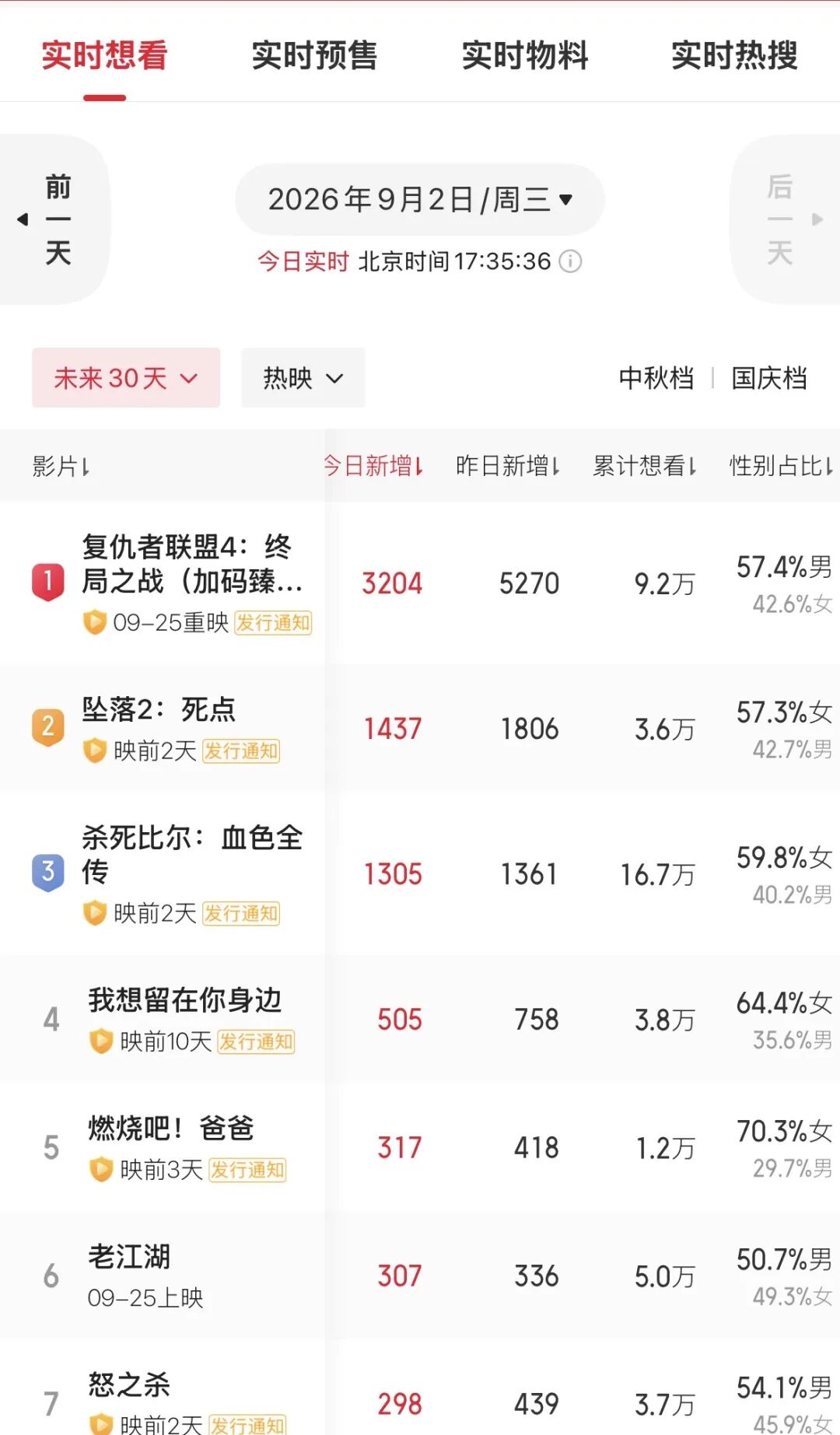Open the movie 杀死比尔：血色全传
The width and height of the screenshot is (840, 1435).
192,854
